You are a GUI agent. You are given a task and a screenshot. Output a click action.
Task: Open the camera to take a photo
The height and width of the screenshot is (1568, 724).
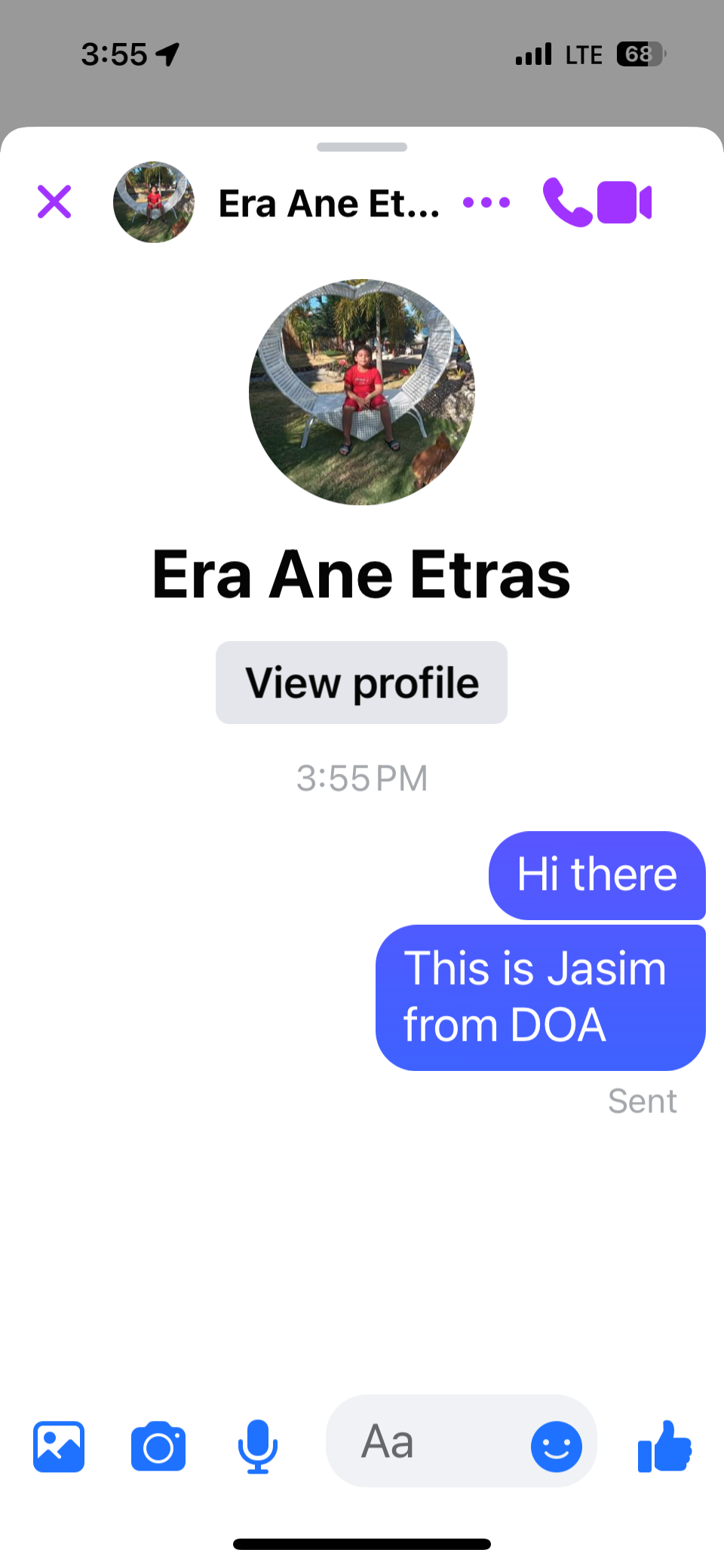point(158,1447)
